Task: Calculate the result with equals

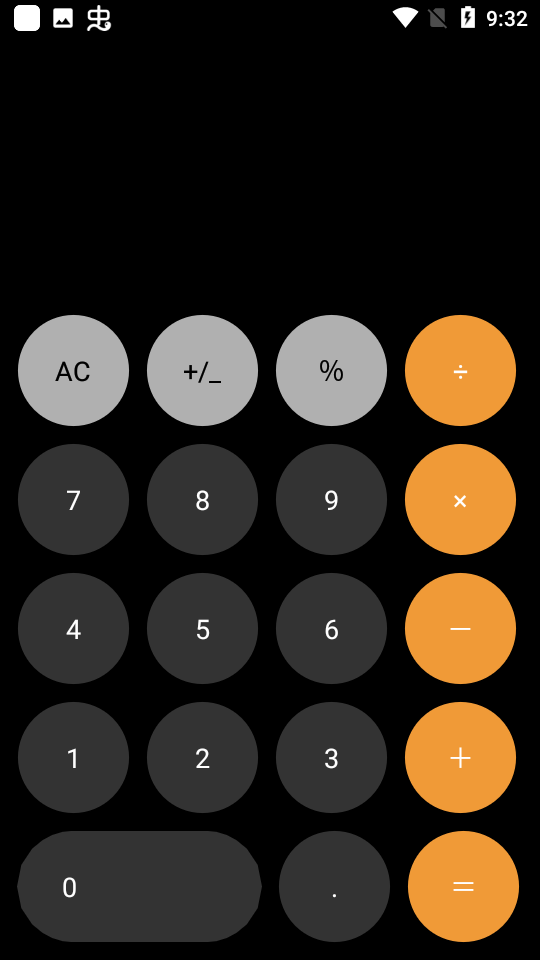Action: click(463, 887)
